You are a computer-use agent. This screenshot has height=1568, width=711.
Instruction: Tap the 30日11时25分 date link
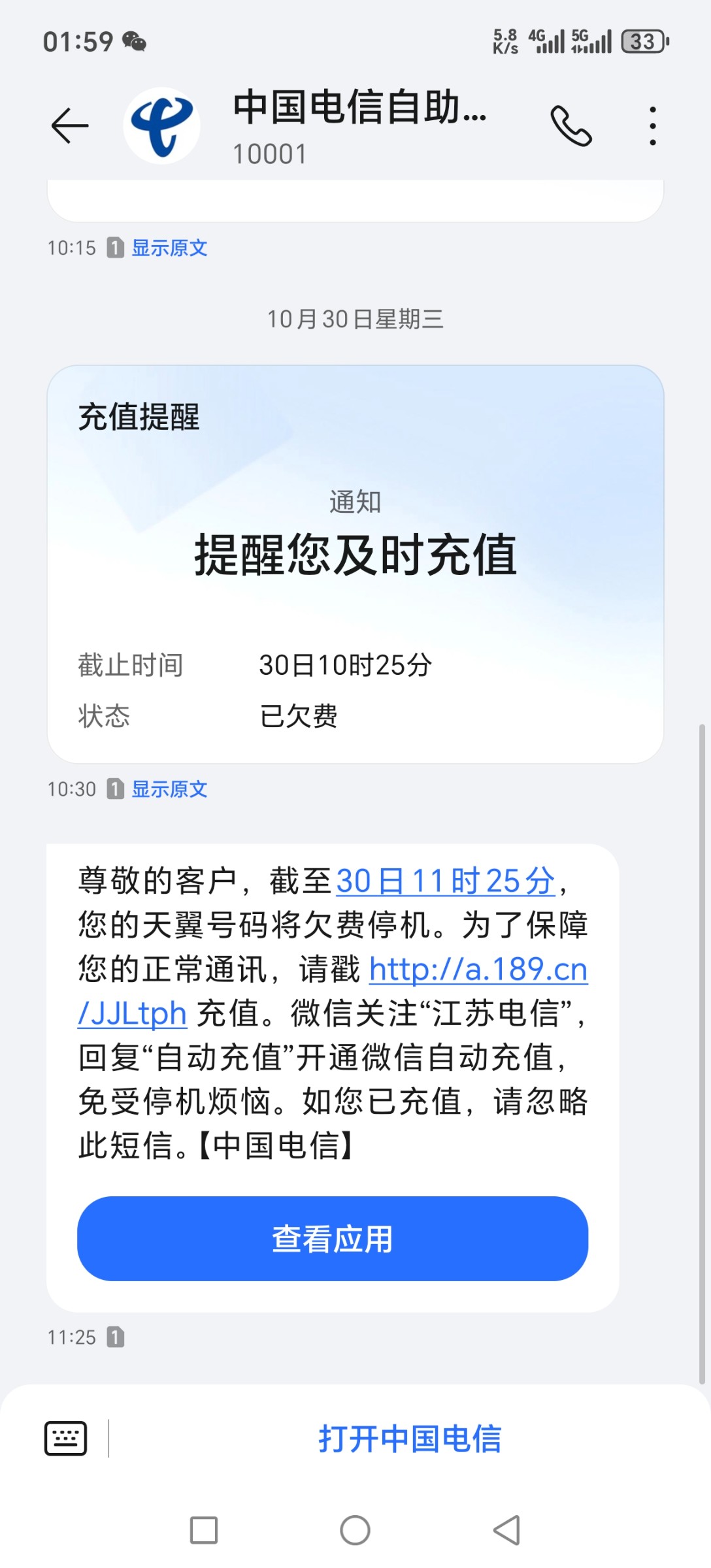(x=445, y=881)
